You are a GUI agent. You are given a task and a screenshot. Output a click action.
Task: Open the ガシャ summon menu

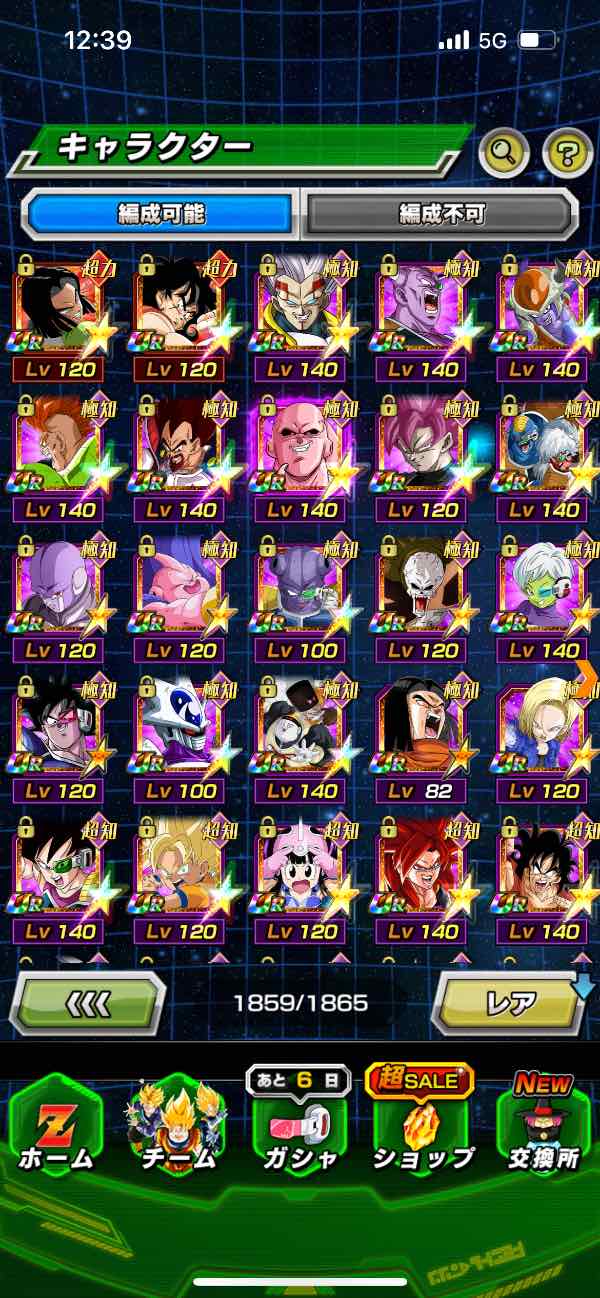click(299, 1123)
